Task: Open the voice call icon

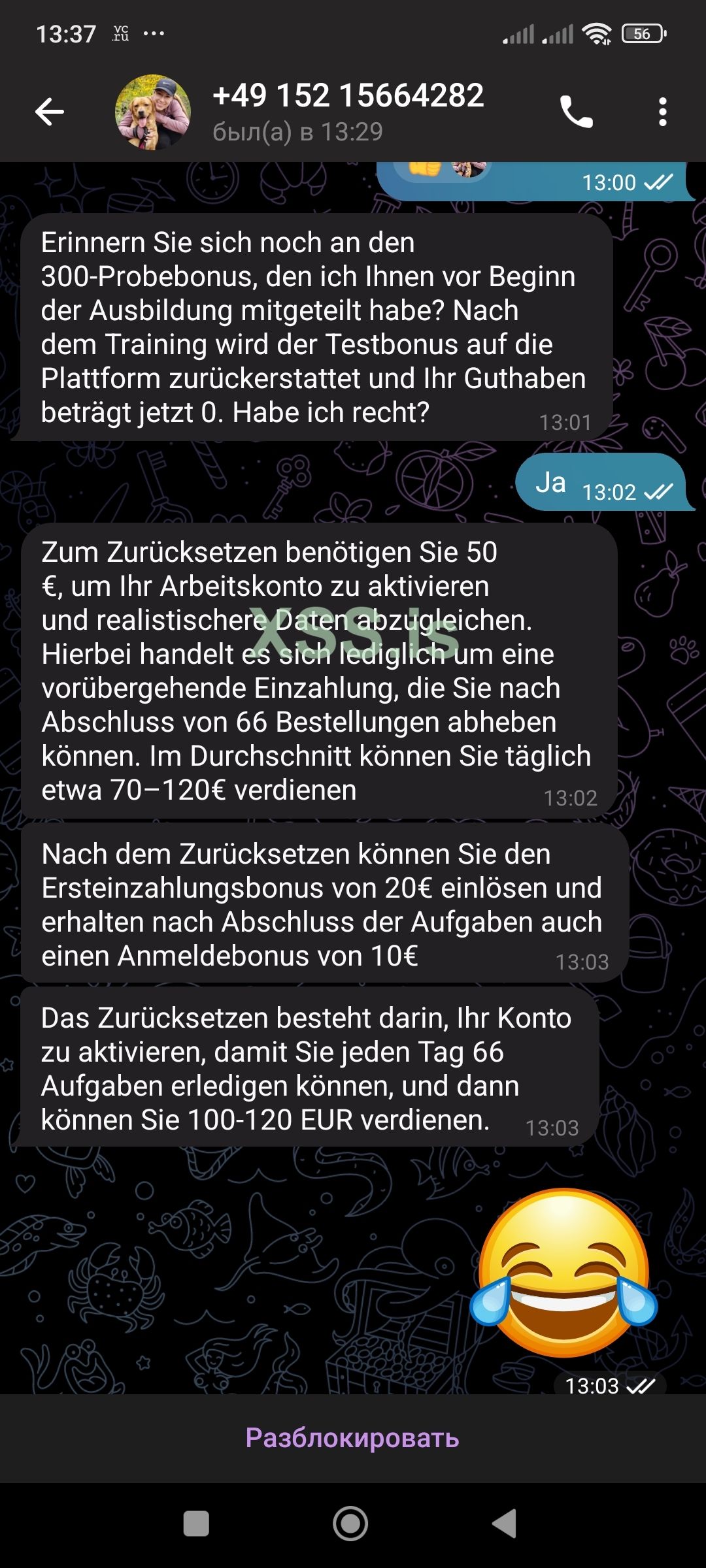Action: pos(578,112)
